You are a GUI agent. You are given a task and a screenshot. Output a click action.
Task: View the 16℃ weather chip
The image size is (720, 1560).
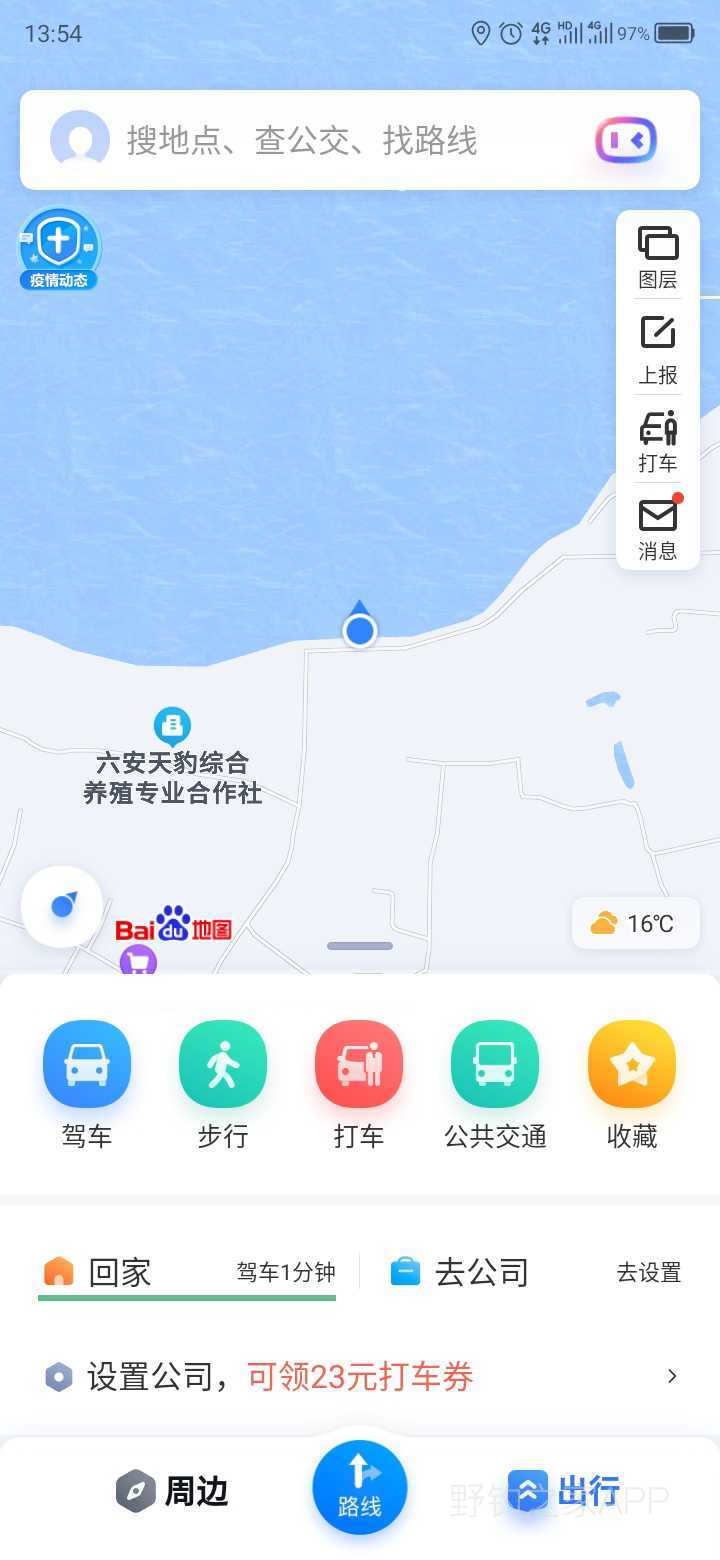point(635,923)
